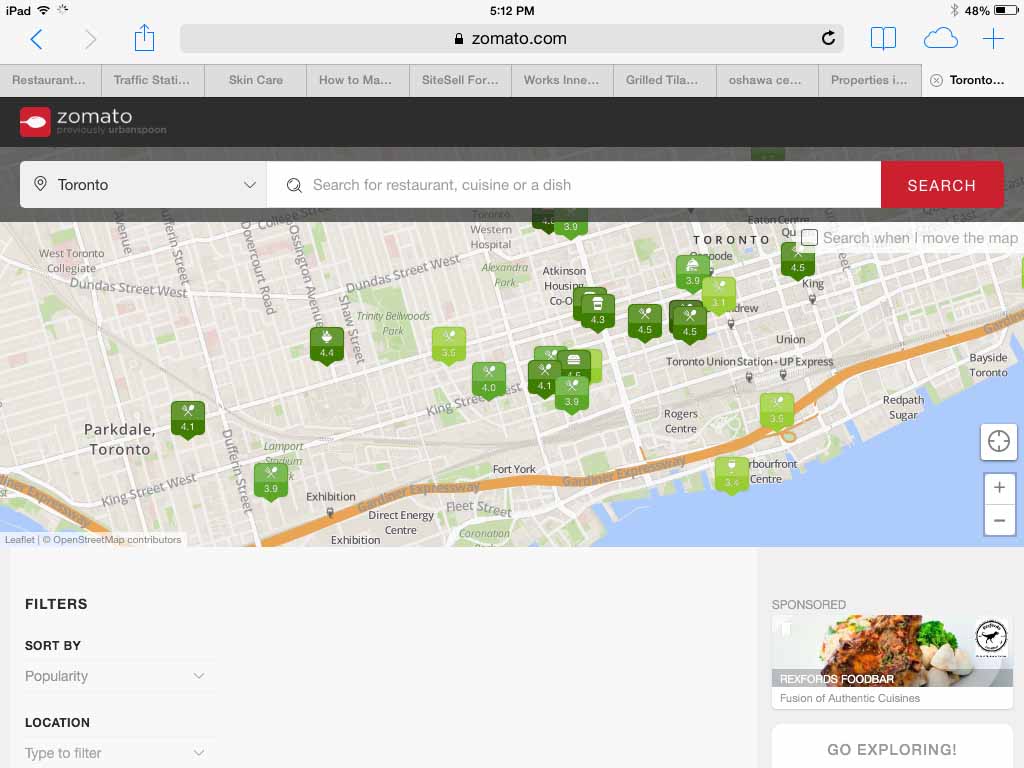Locate me on the map

(x=999, y=441)
